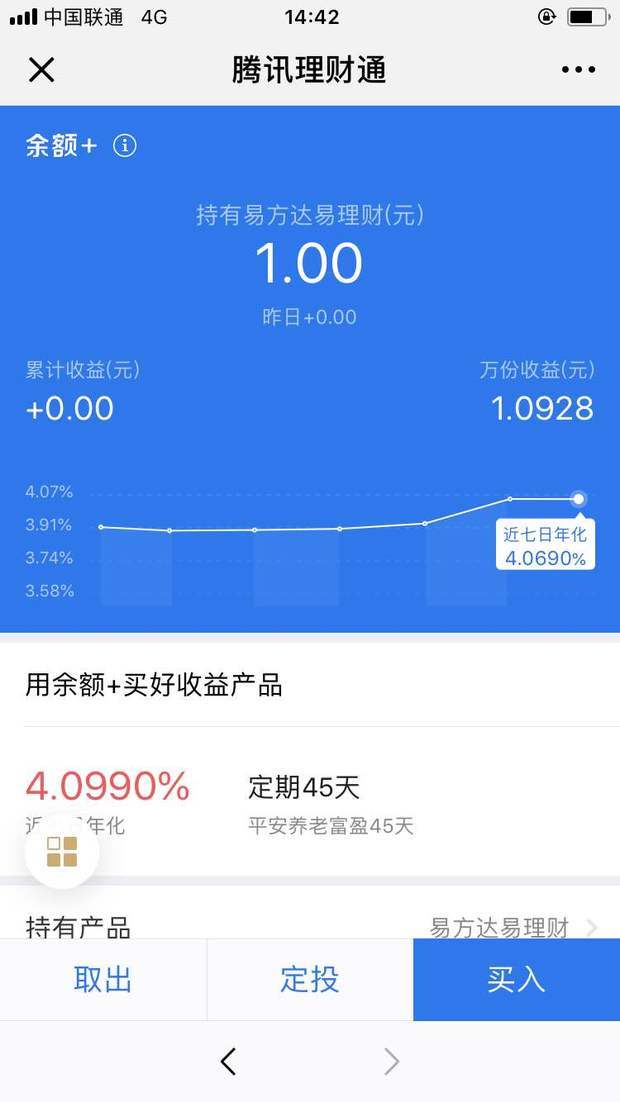
Task: Select the latest point on the yield chart
Action: [578, 498]
